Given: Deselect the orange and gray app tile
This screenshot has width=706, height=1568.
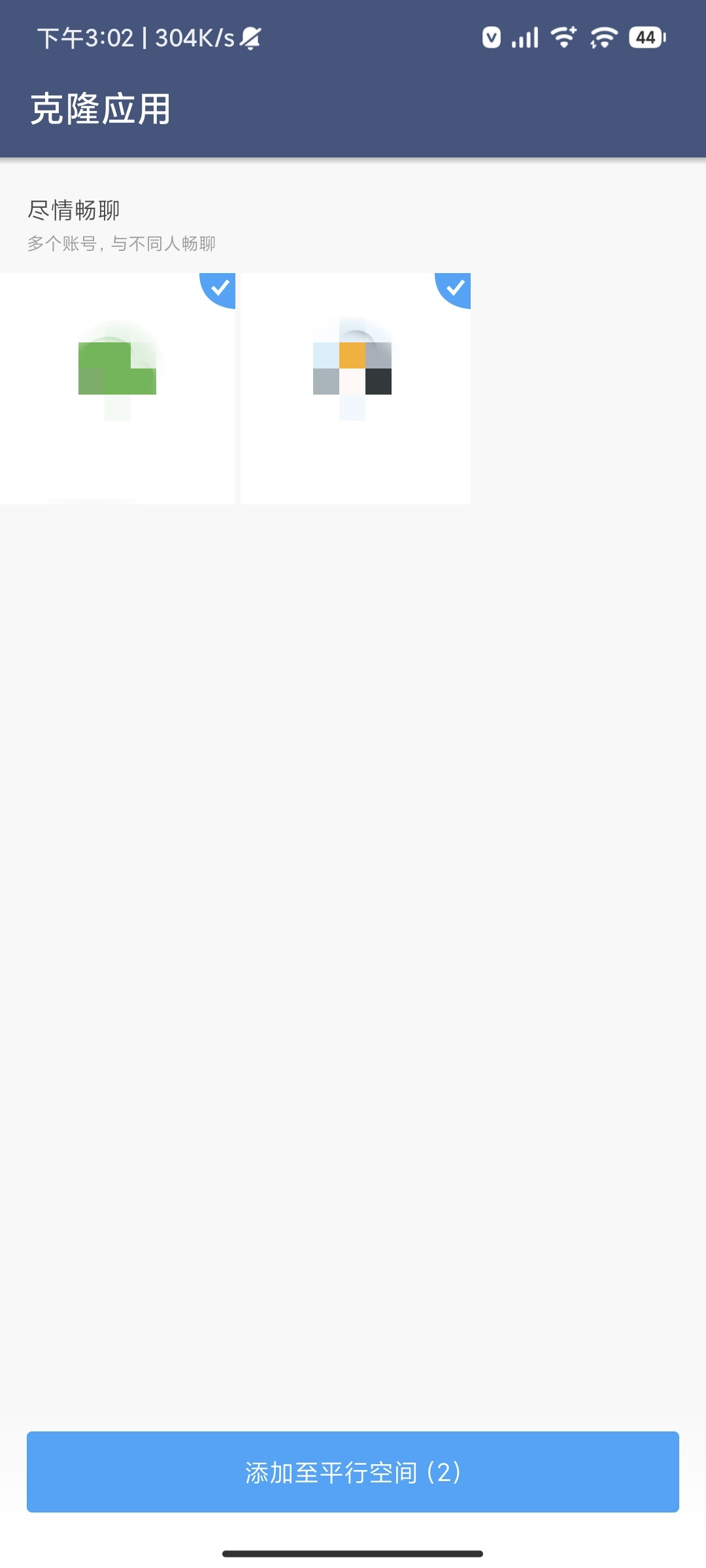Looking at the screenshot, I should click(355, 388).
